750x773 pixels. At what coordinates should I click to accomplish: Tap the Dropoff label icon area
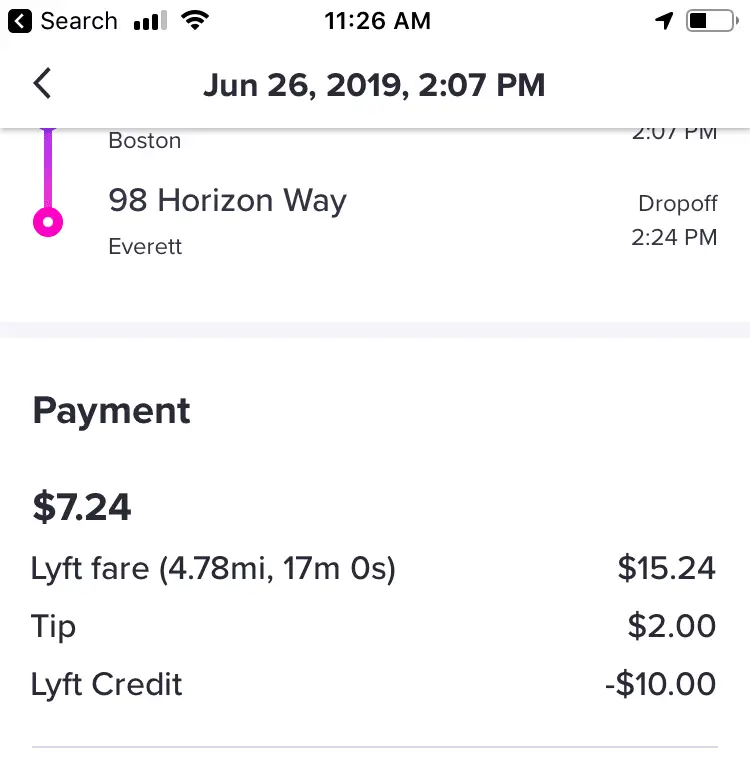pyautogui.click(x=678, y=203)
